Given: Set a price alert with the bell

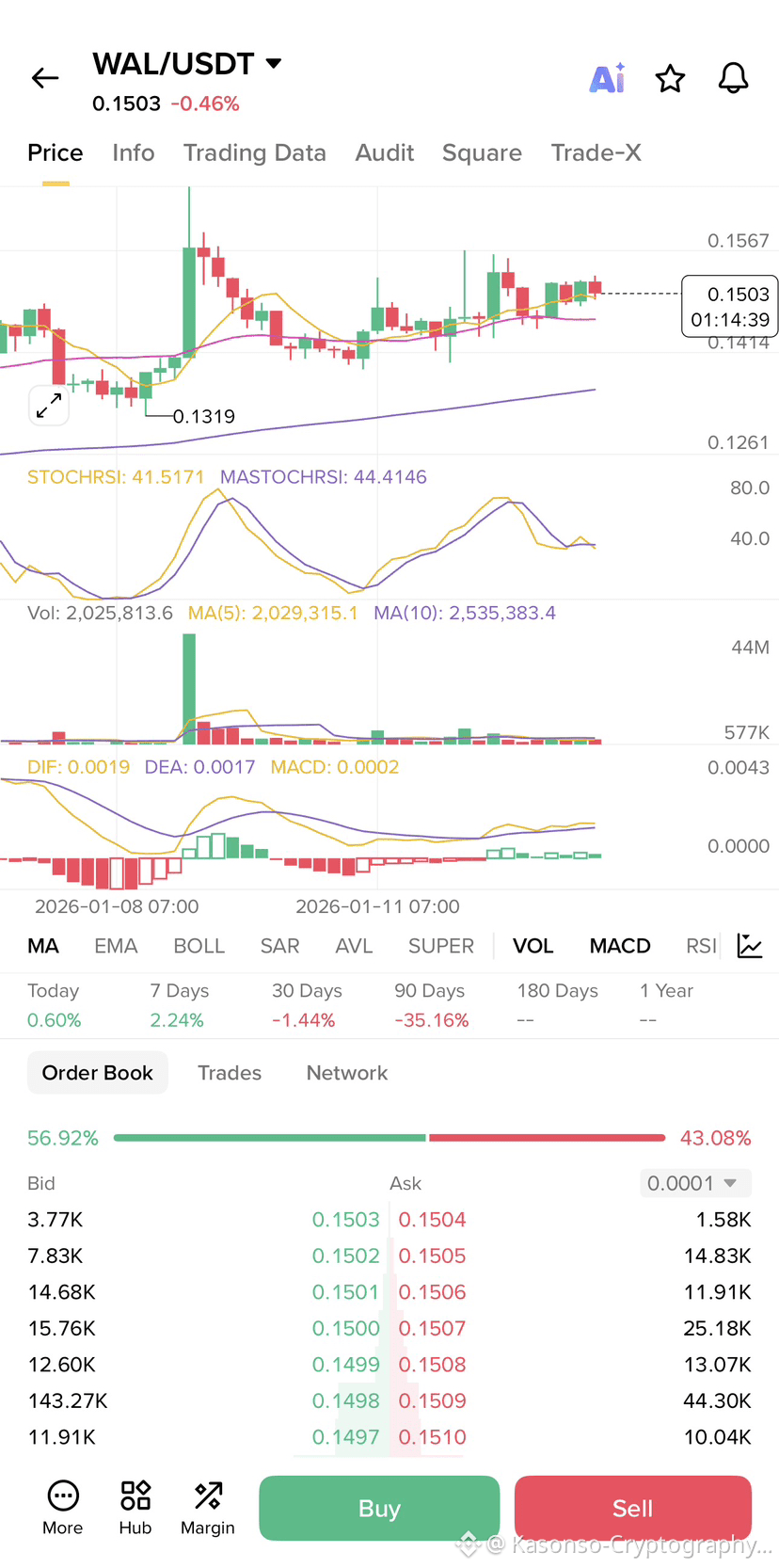Looking at the screenshot, I should 733,79.
